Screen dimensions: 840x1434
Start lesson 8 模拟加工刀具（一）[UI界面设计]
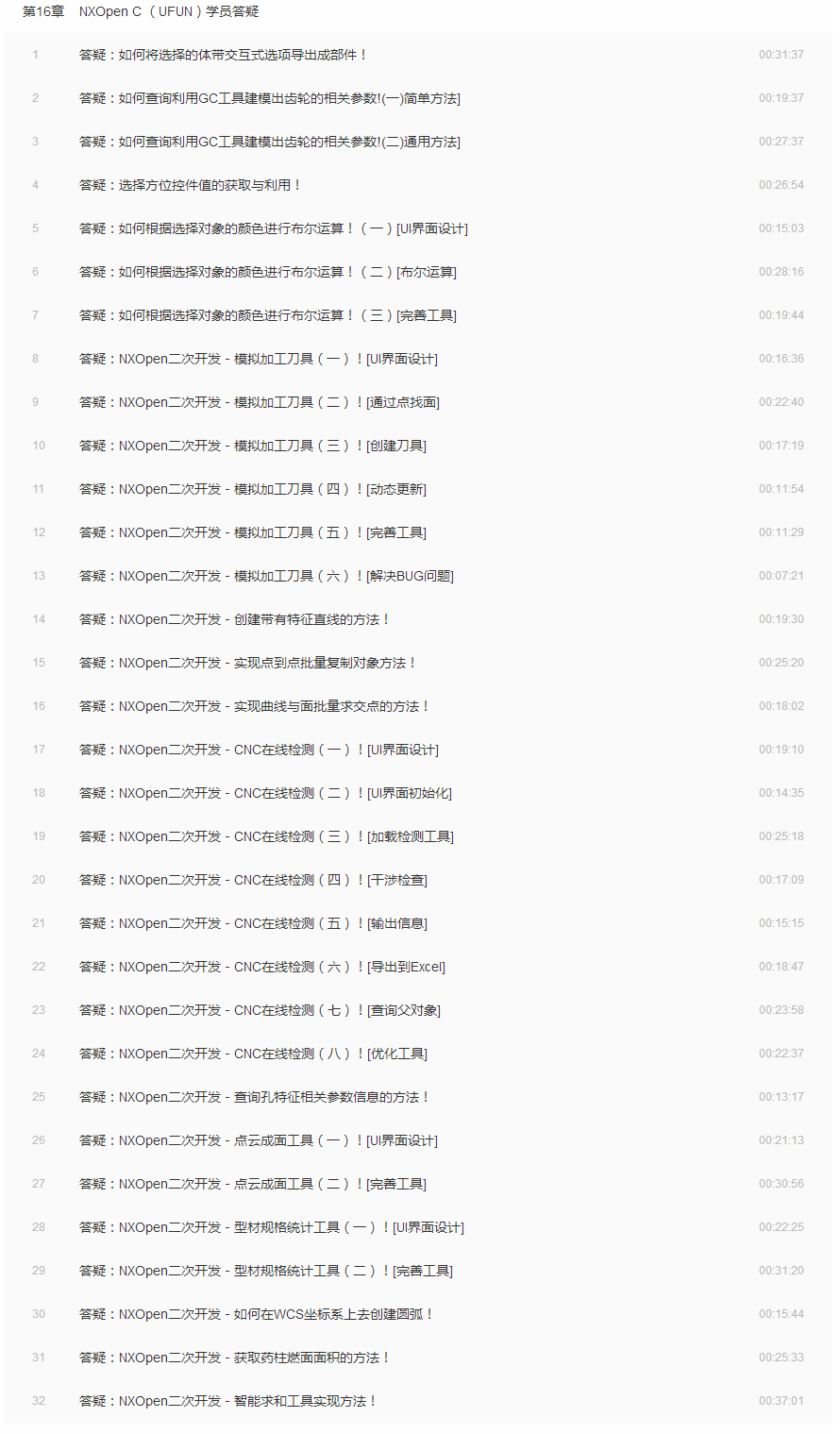[258, 359]
